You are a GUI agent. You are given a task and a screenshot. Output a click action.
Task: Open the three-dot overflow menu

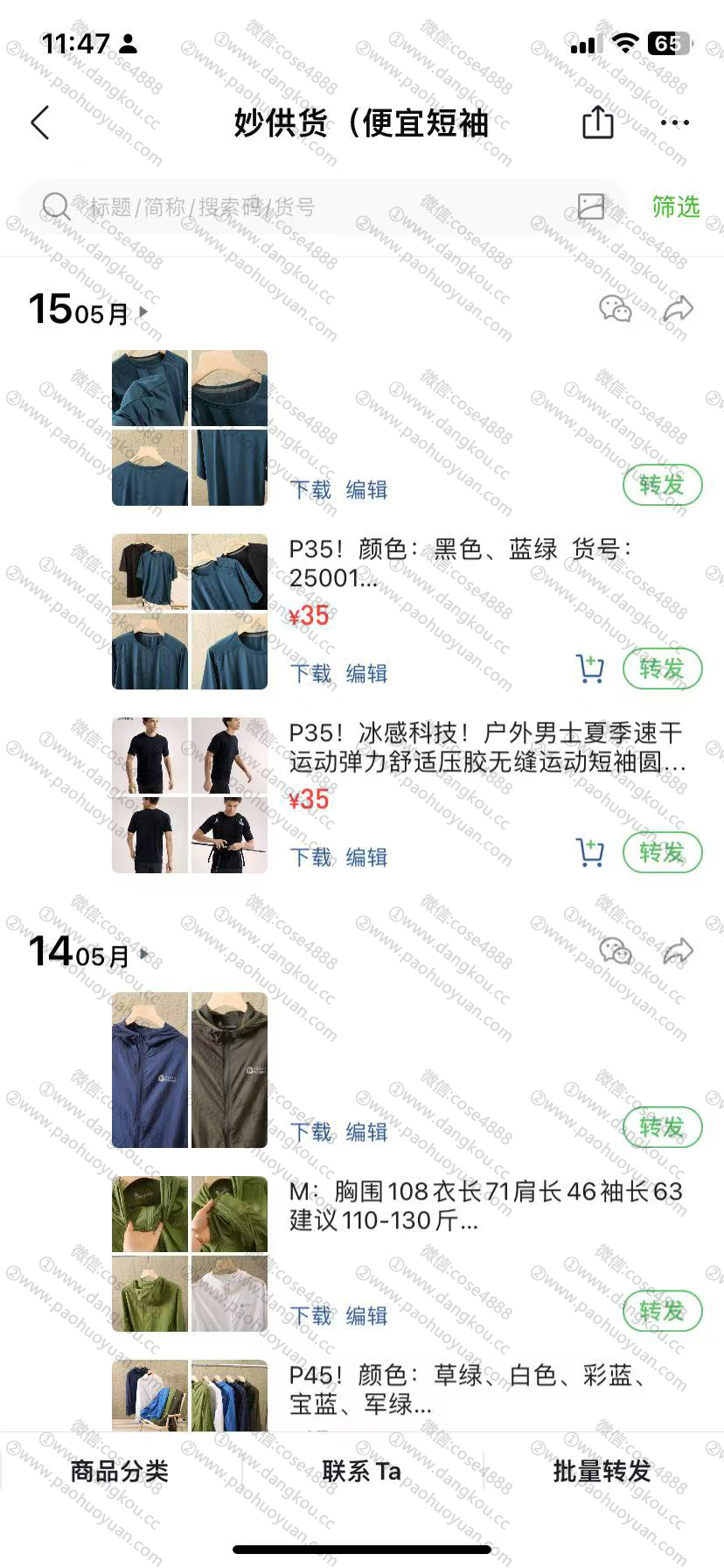pyautogui.click(x=675, y=122)
